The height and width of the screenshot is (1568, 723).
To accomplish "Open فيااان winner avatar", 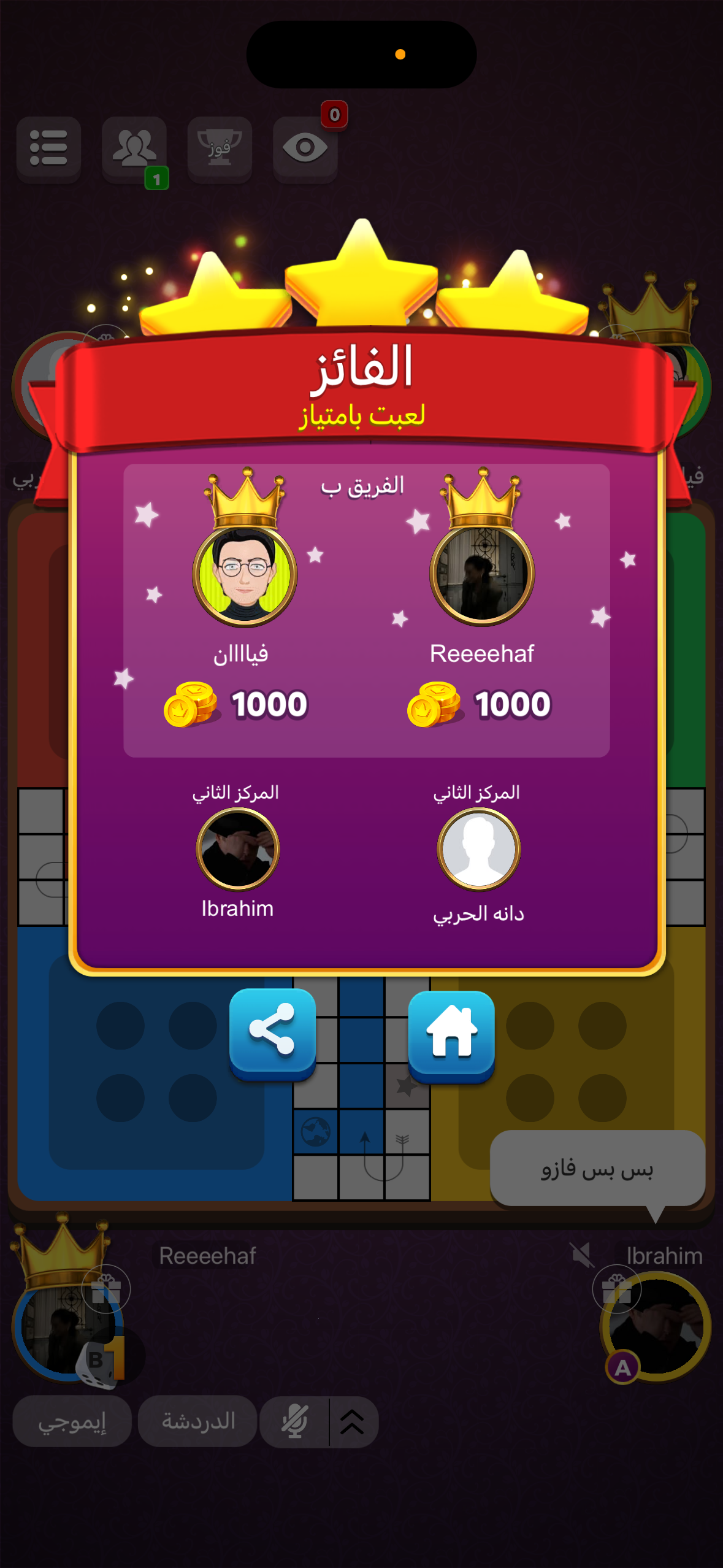I will click(245, 575).
